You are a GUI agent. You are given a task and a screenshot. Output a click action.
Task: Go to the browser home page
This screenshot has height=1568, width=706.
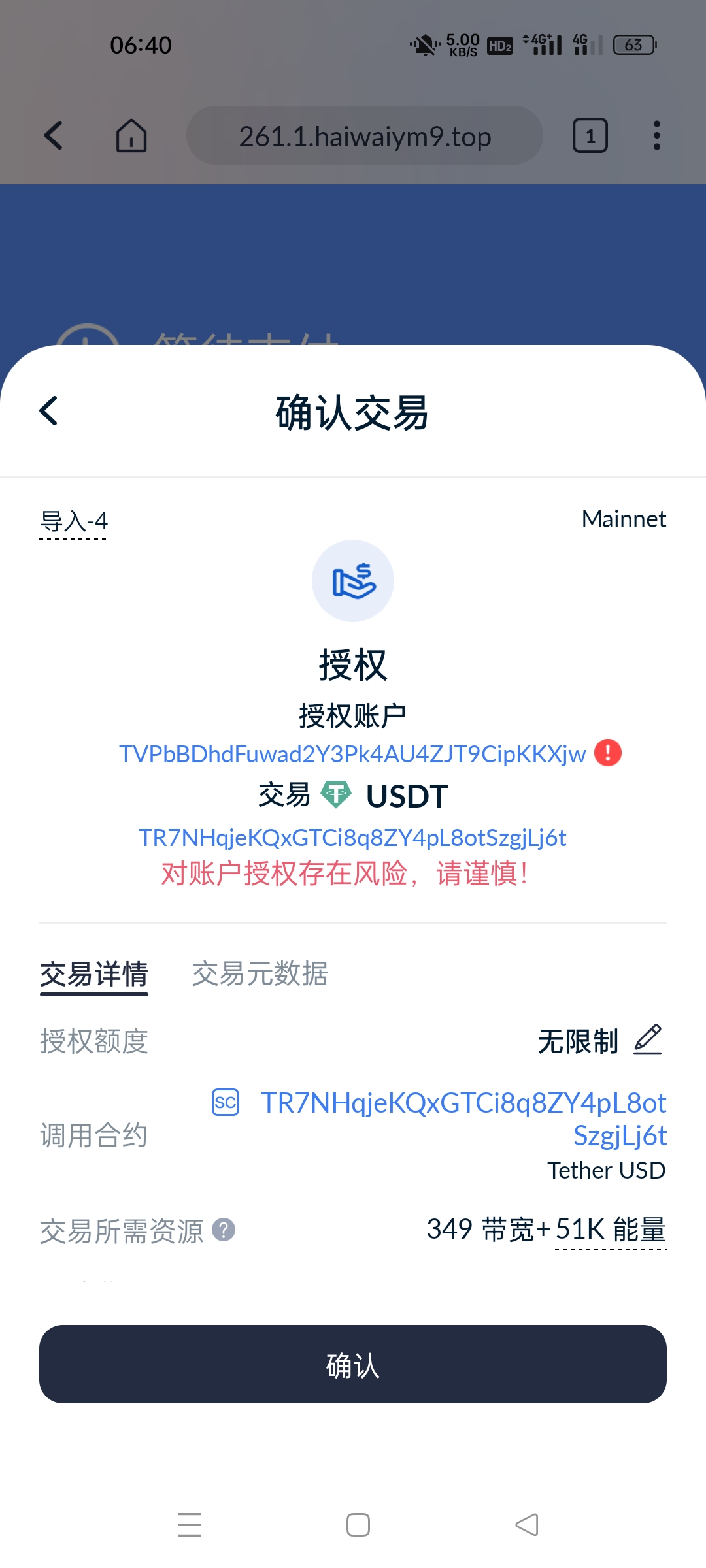coord(131,136)
